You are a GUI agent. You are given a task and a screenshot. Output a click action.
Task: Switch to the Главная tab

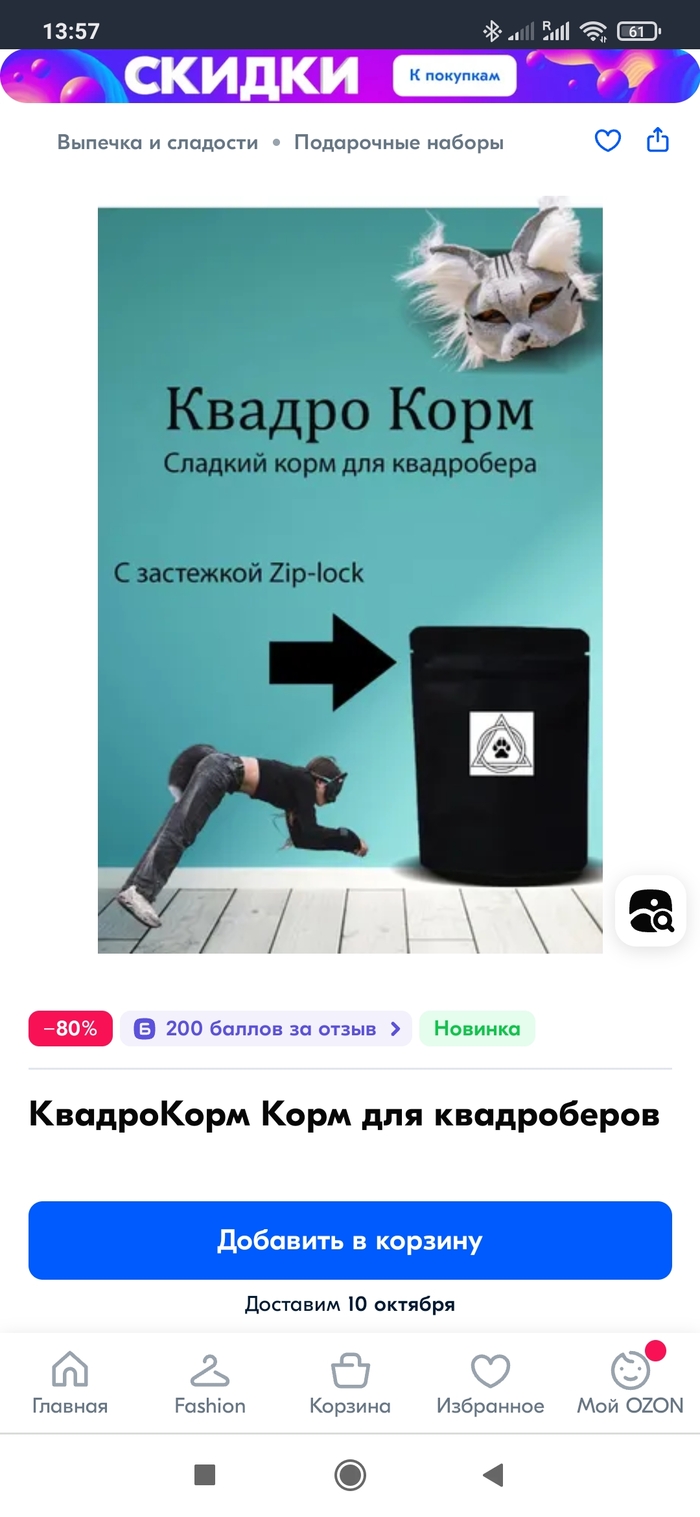click(x=70, y=1384)
